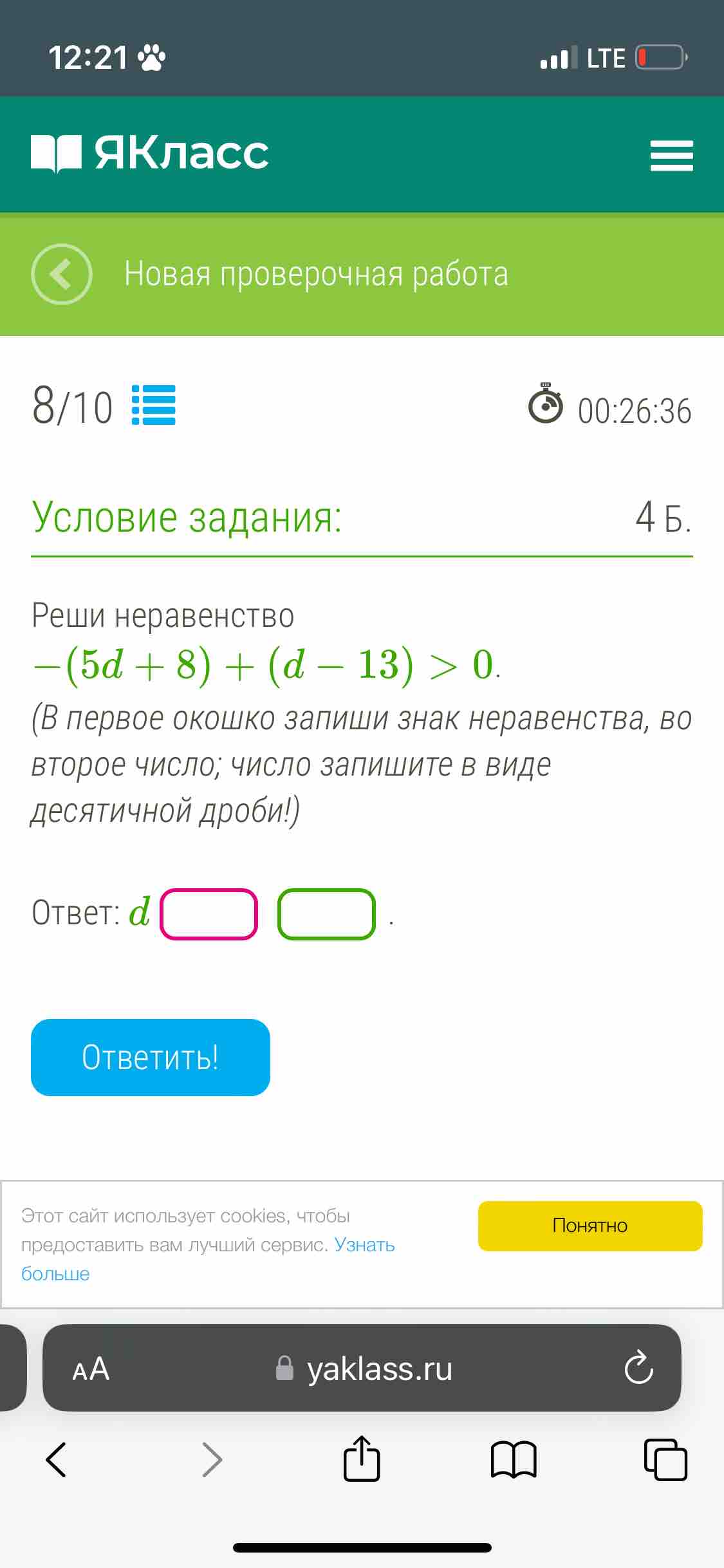Go back from Новая проверочная работа
724x1568 pixels.
point(62,274)
